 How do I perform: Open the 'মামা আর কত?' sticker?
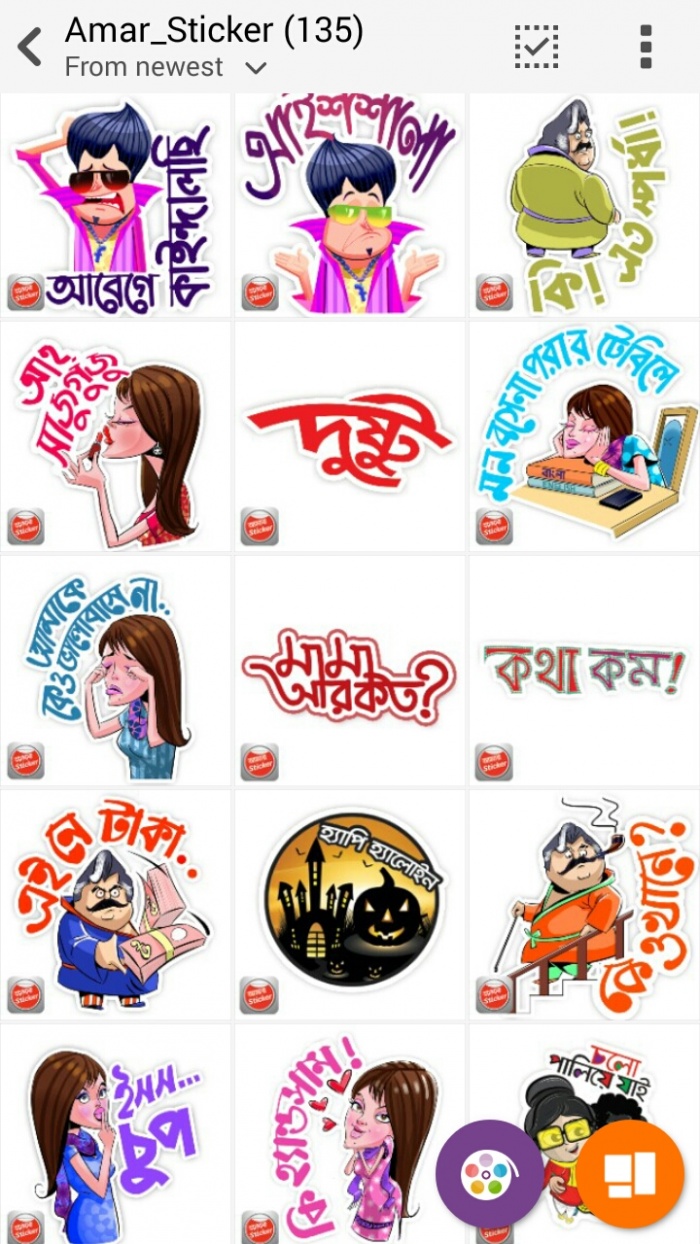[x=350, y=670]
